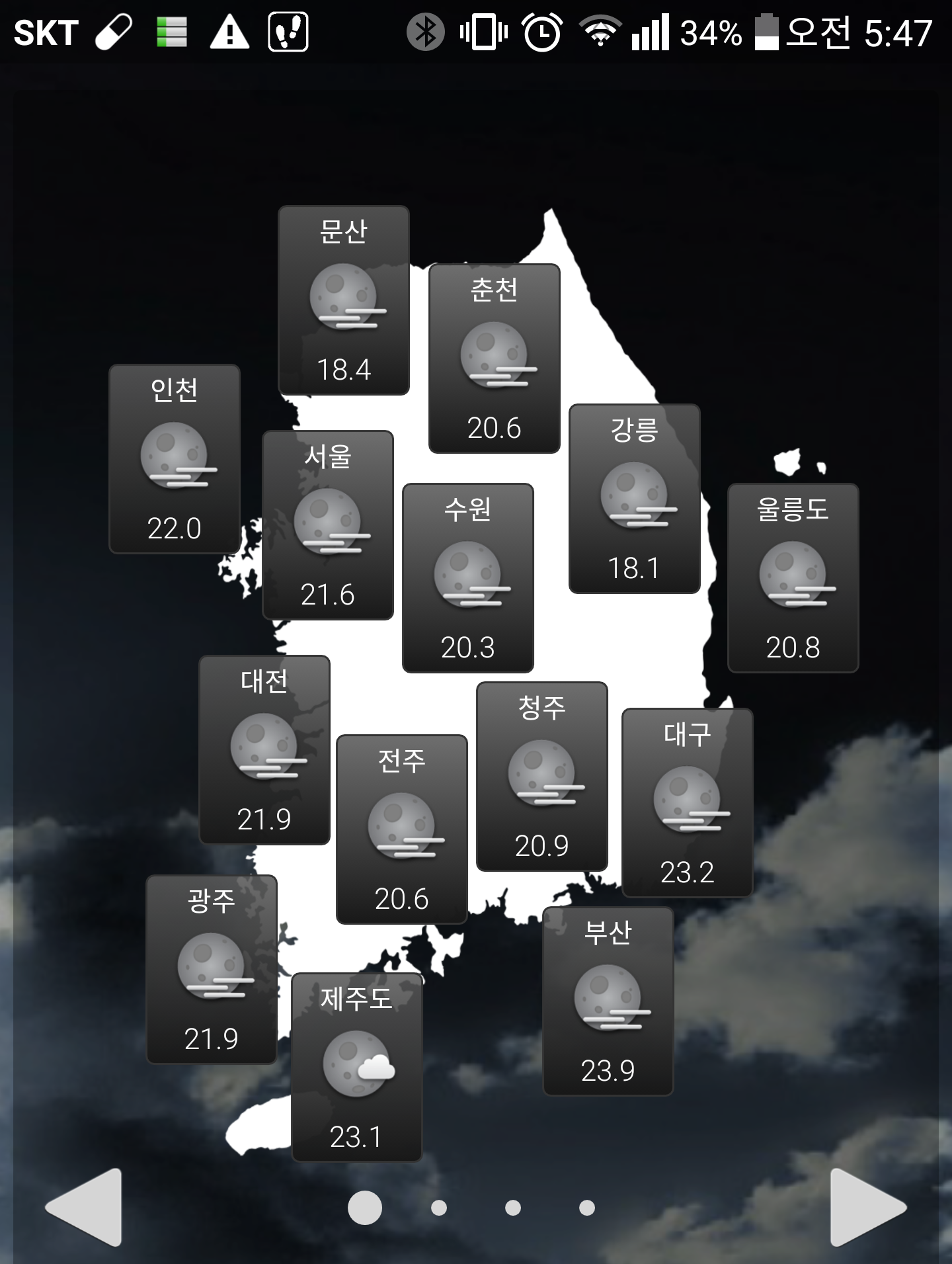Open the 부산 weather card
952x1264 pixels.
pyautogui.click(x=608, y=1001)
